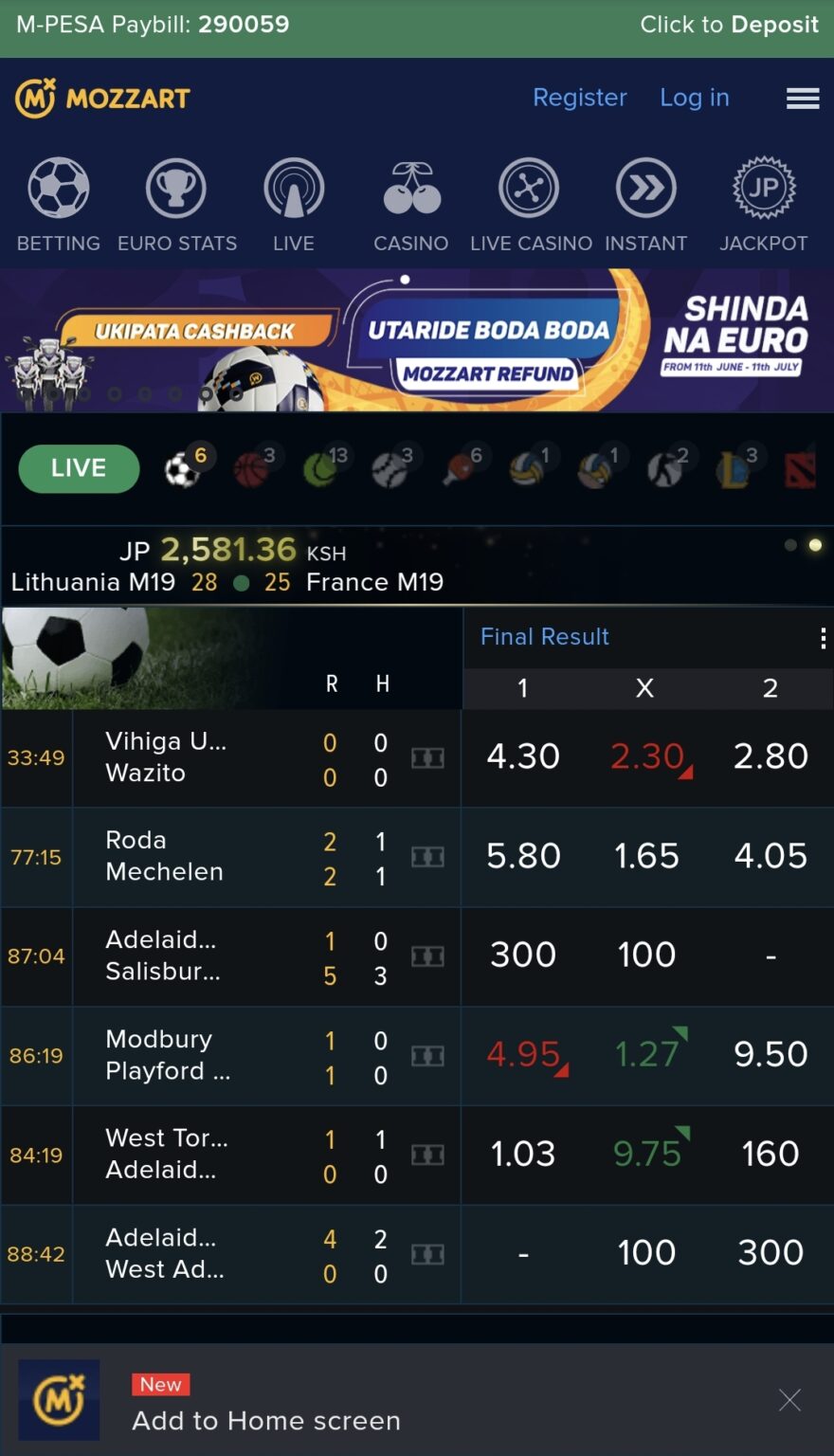Select away odds 9.50 for Modbury match
This screenshot has height=1456, width=834.
pos(771,1054)
